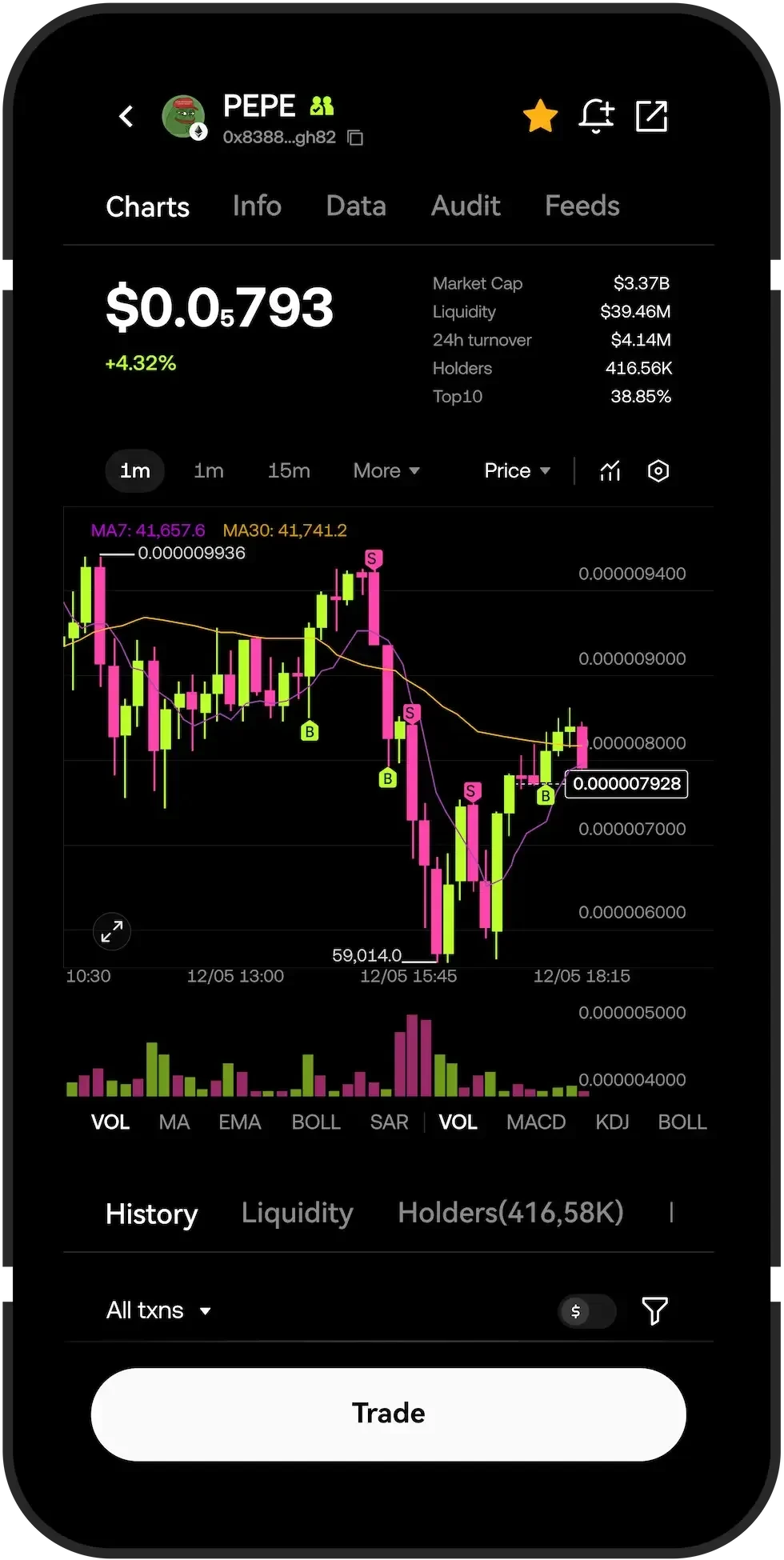This screenshot has width=784, height=1560.
Task: Open the Price chart type dropdown
Action: (x=516, y=470)
